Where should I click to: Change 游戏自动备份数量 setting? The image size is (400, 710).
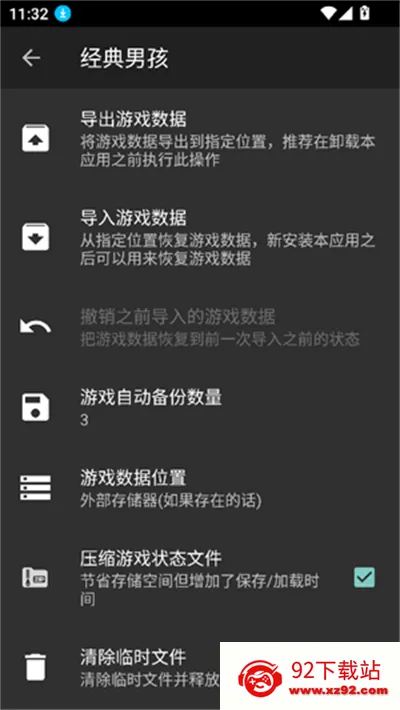(200, 408)
